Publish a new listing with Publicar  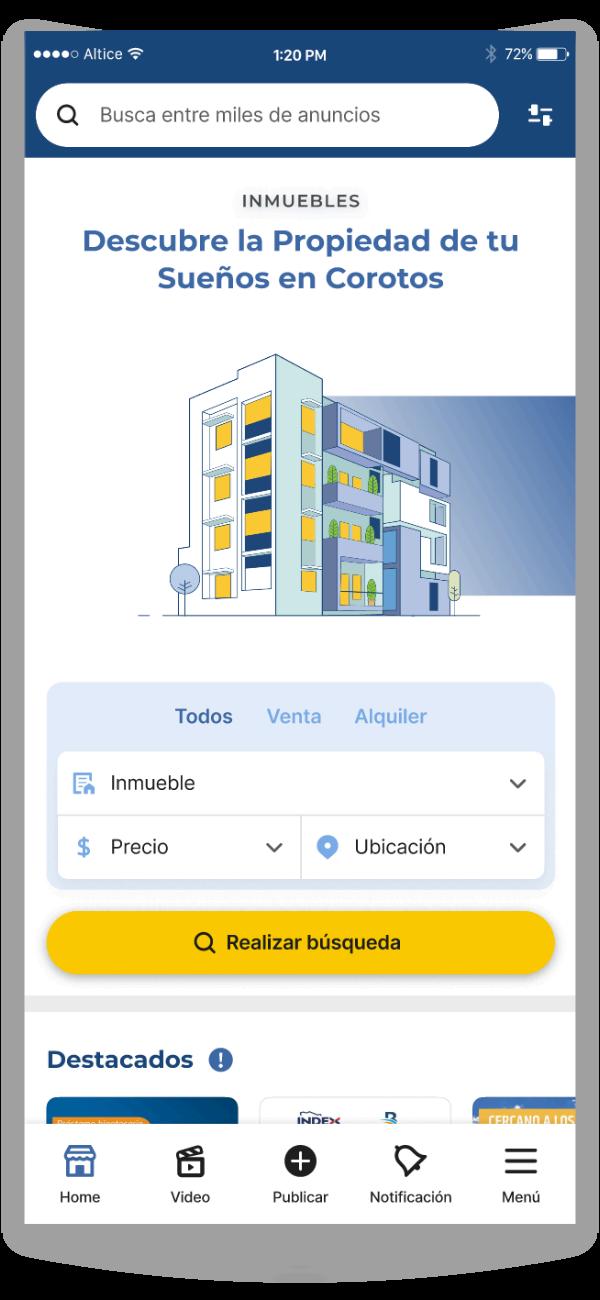click(x=300, y=1174)
